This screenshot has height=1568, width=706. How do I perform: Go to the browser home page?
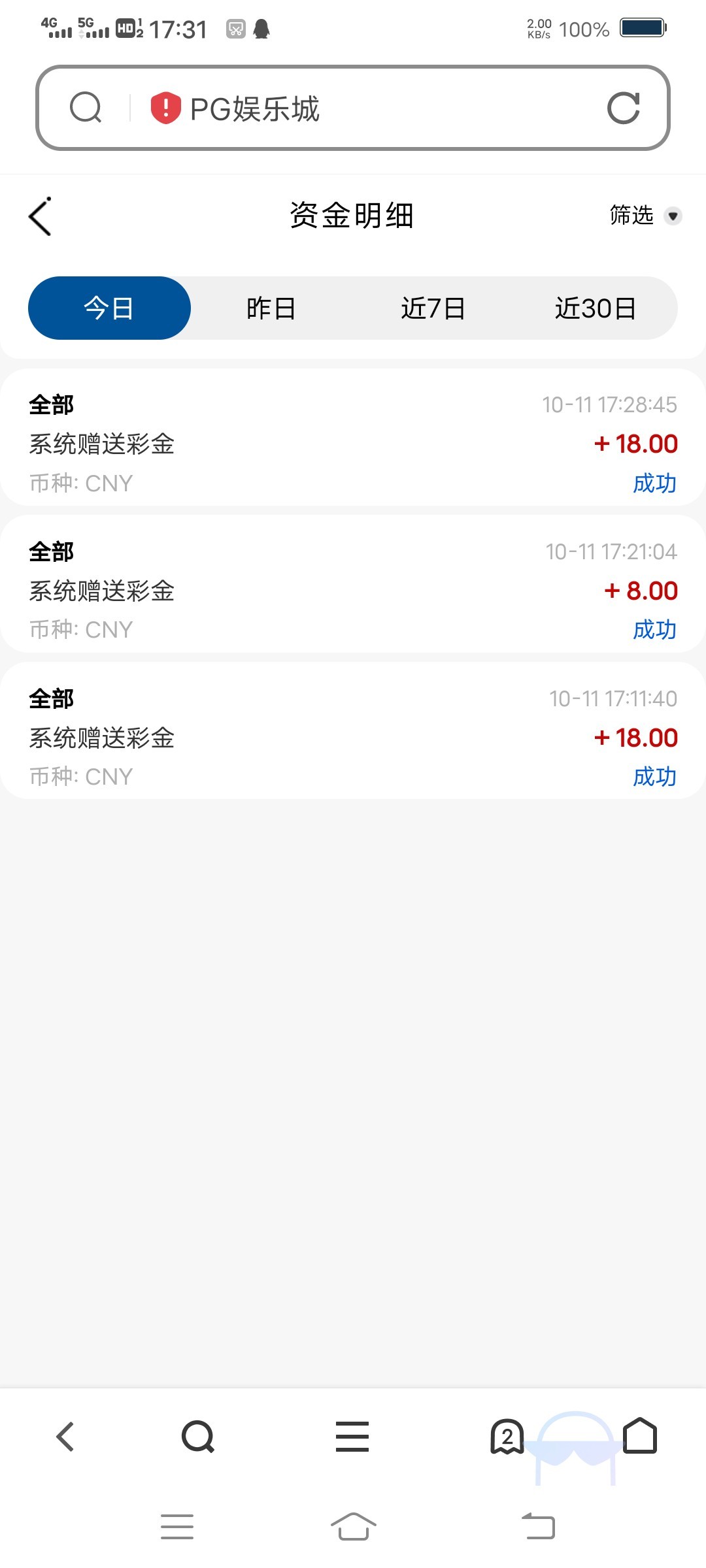[640, 1436]
